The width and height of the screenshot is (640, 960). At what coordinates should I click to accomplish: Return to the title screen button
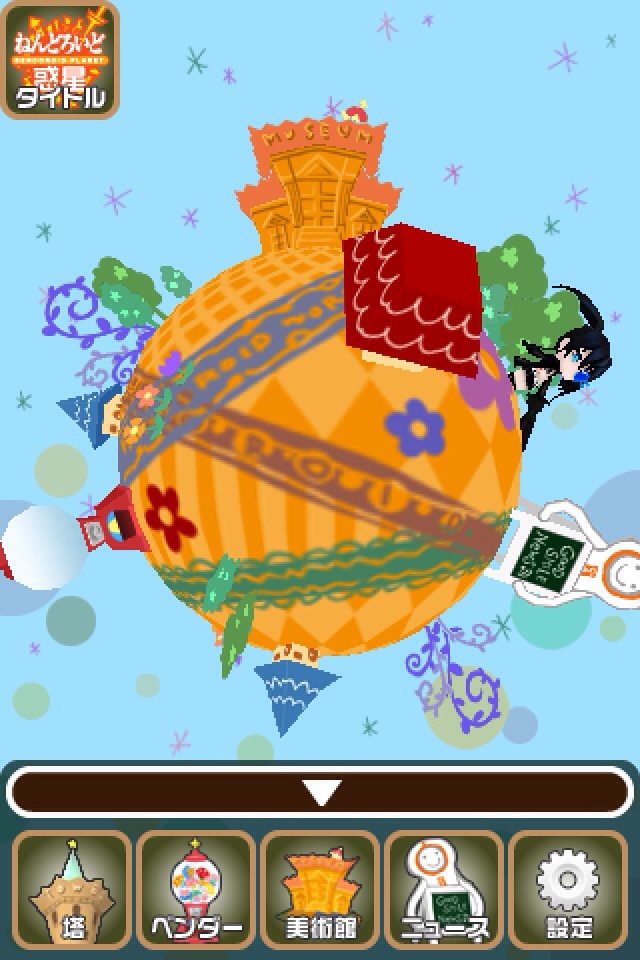point(59,60)
